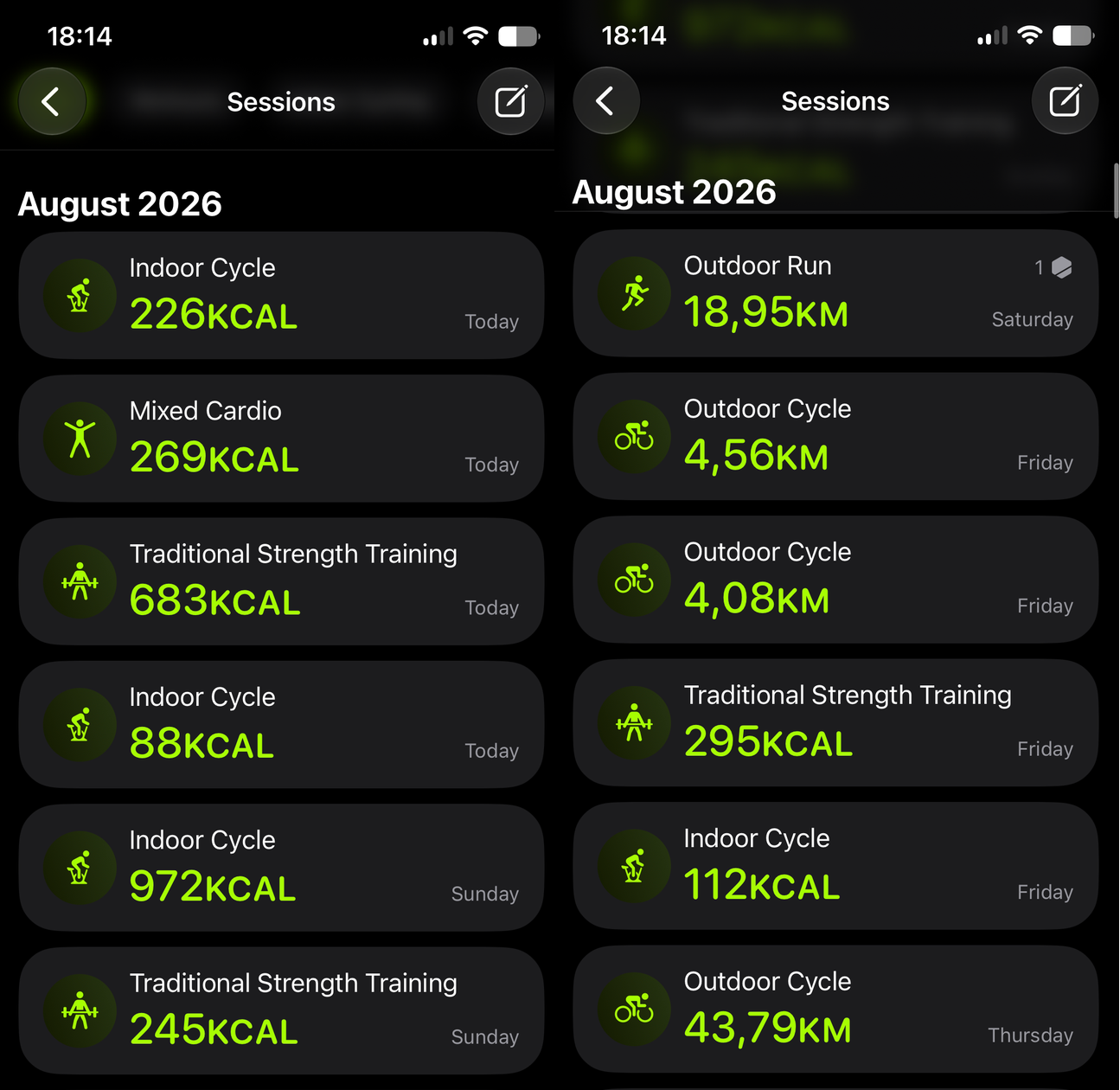This screenshot has height=1090, width=1120.
Task: Open the 226 kcal Indoor Cycle session
Action: pyautogui.click(x=281, y=295)
